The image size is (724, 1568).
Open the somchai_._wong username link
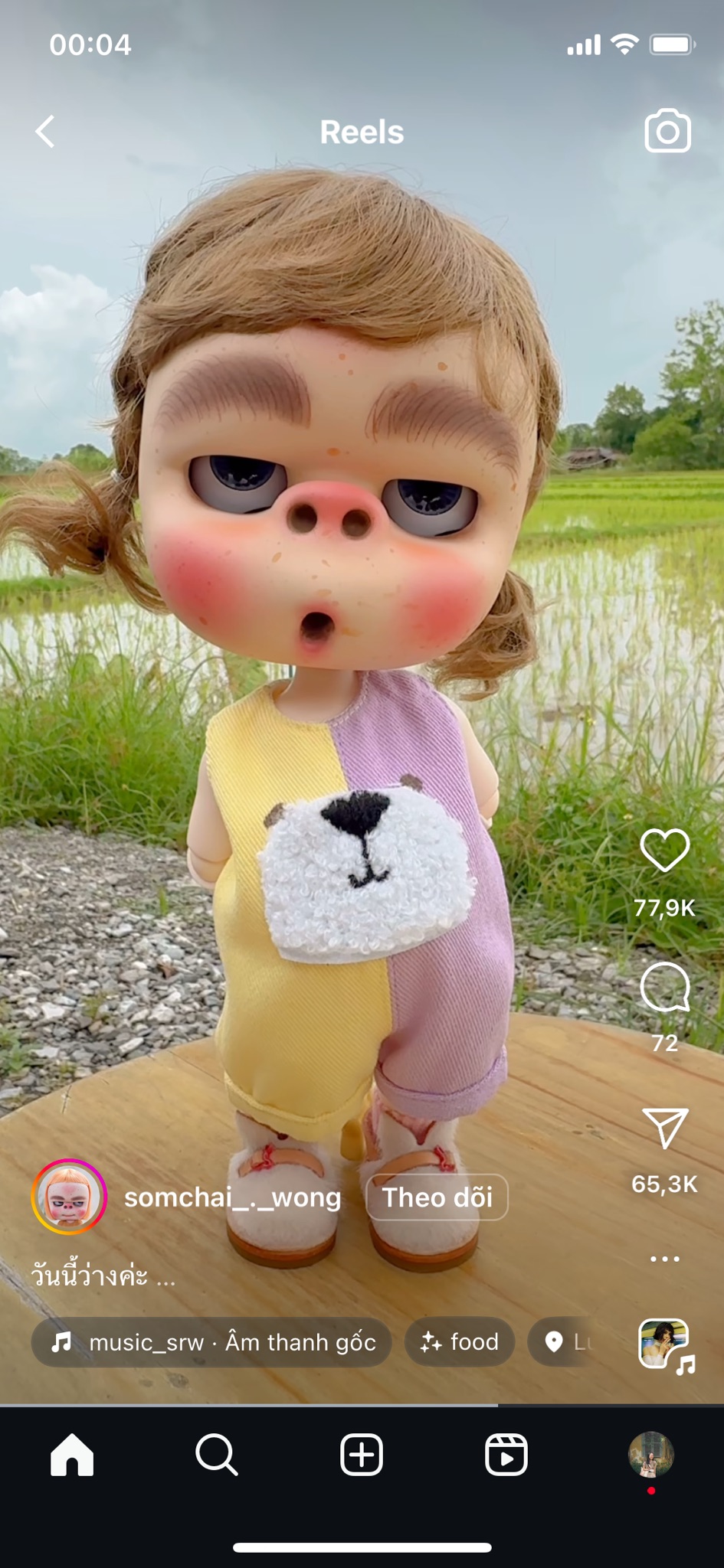point(232,1197)
